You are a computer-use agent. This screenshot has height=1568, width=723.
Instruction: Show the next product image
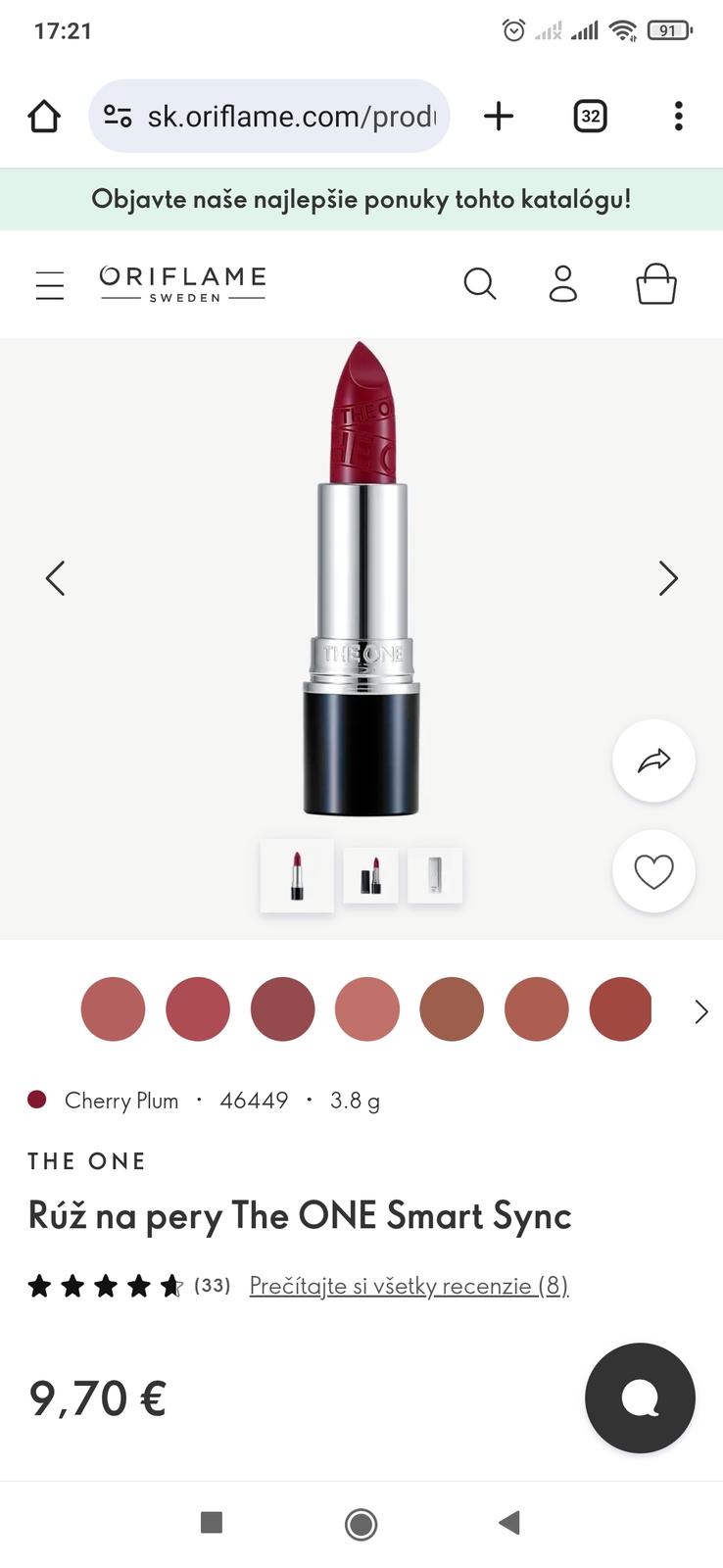(x=668, y=578)
